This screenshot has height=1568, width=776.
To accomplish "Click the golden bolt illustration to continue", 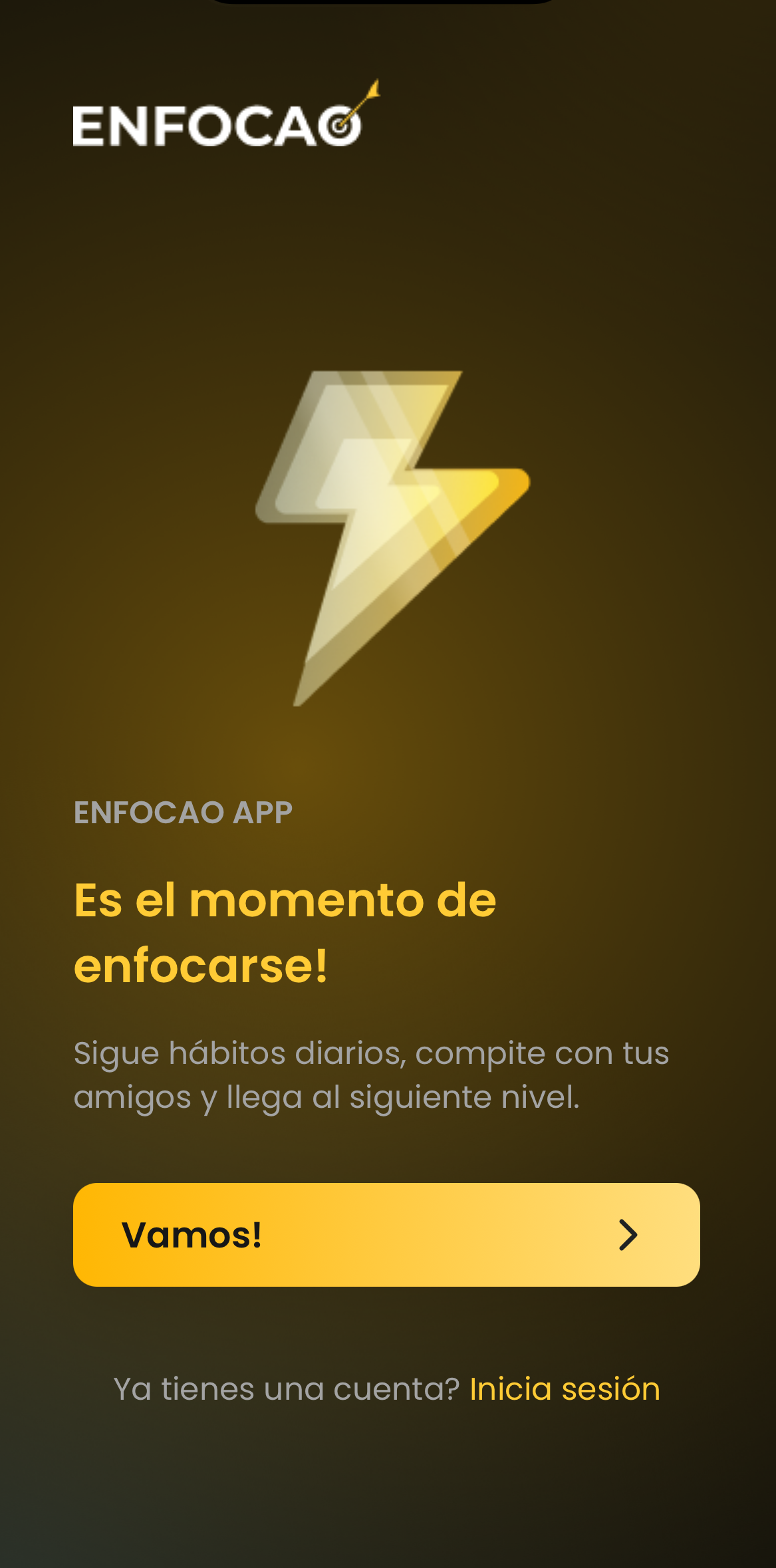I will [388, 539].
